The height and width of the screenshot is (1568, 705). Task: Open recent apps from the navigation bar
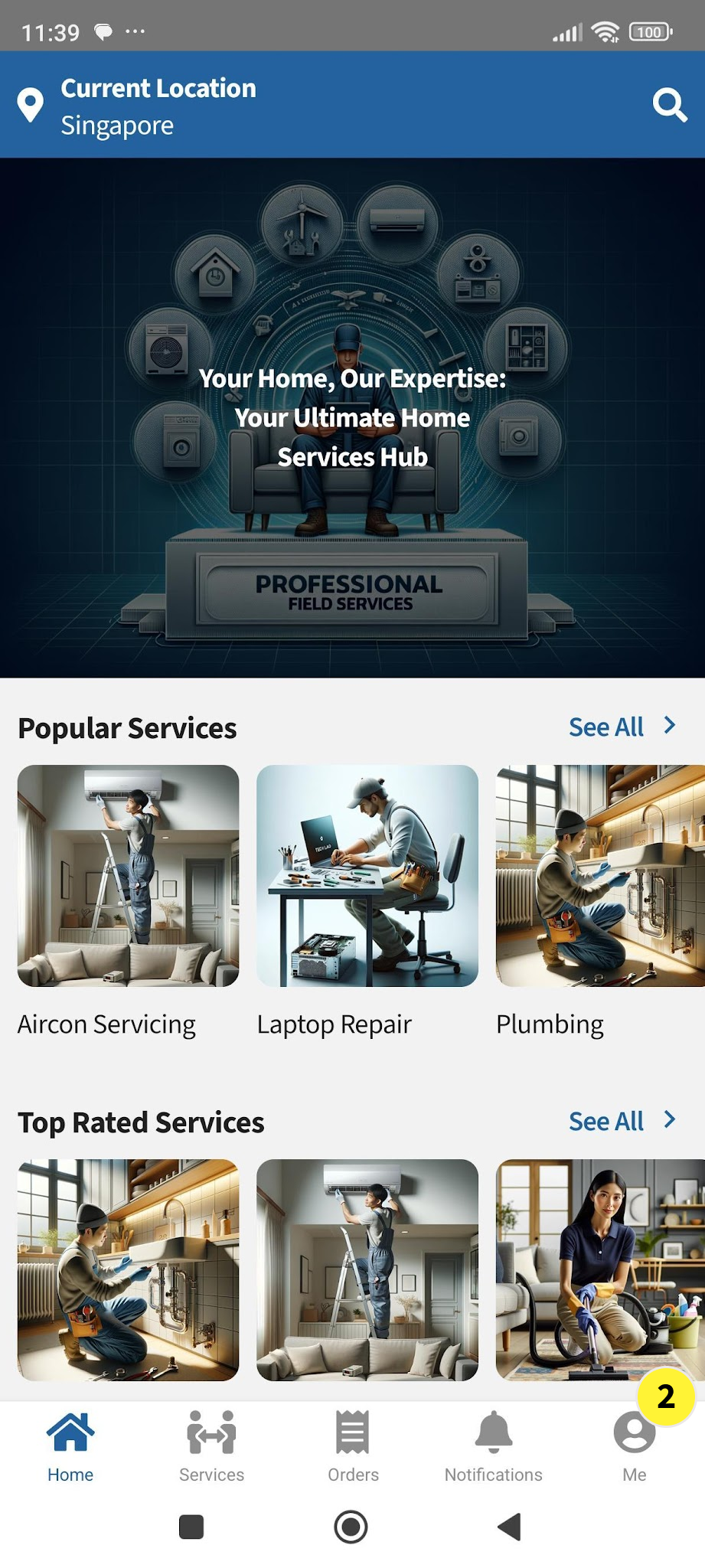(x=191, y=1527)
